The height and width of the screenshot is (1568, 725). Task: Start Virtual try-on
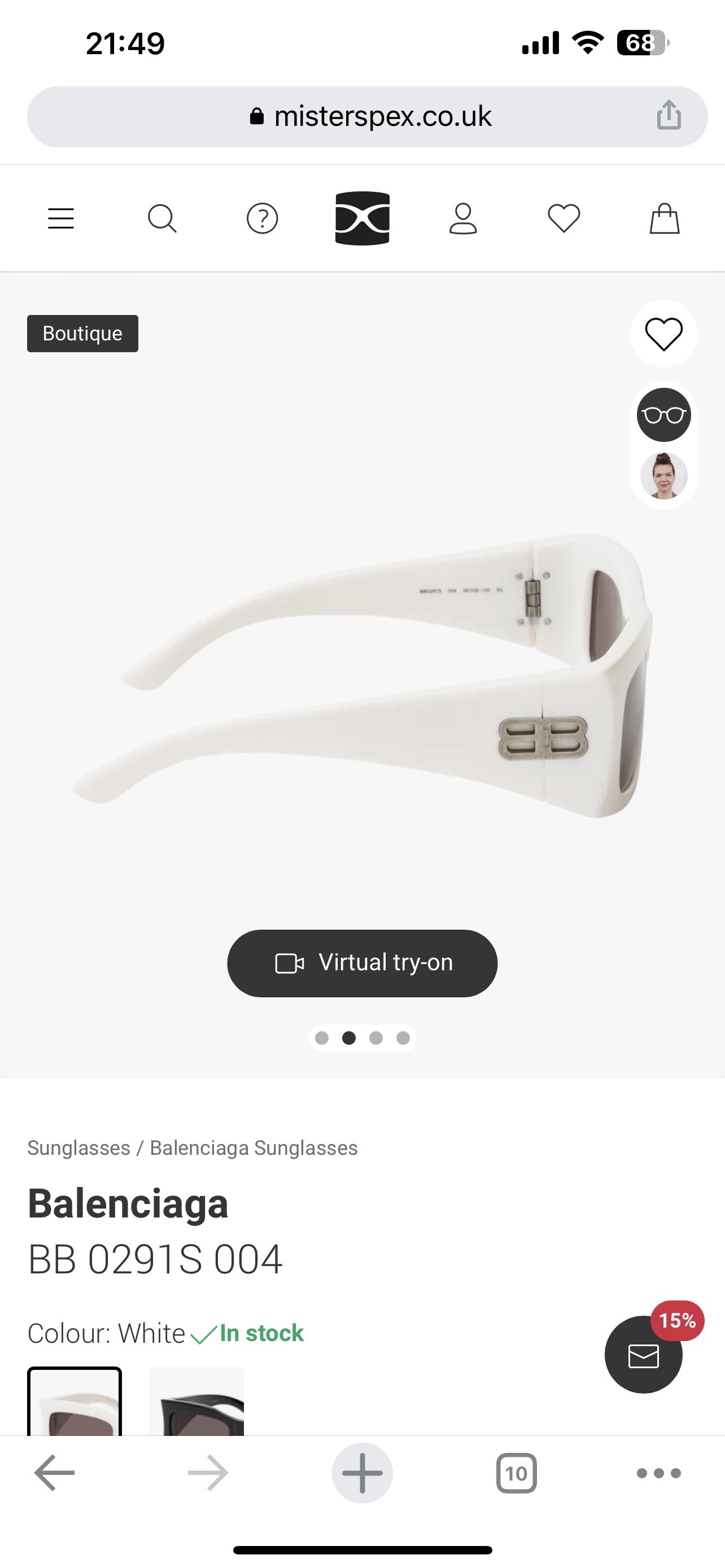tap(362, 963)
